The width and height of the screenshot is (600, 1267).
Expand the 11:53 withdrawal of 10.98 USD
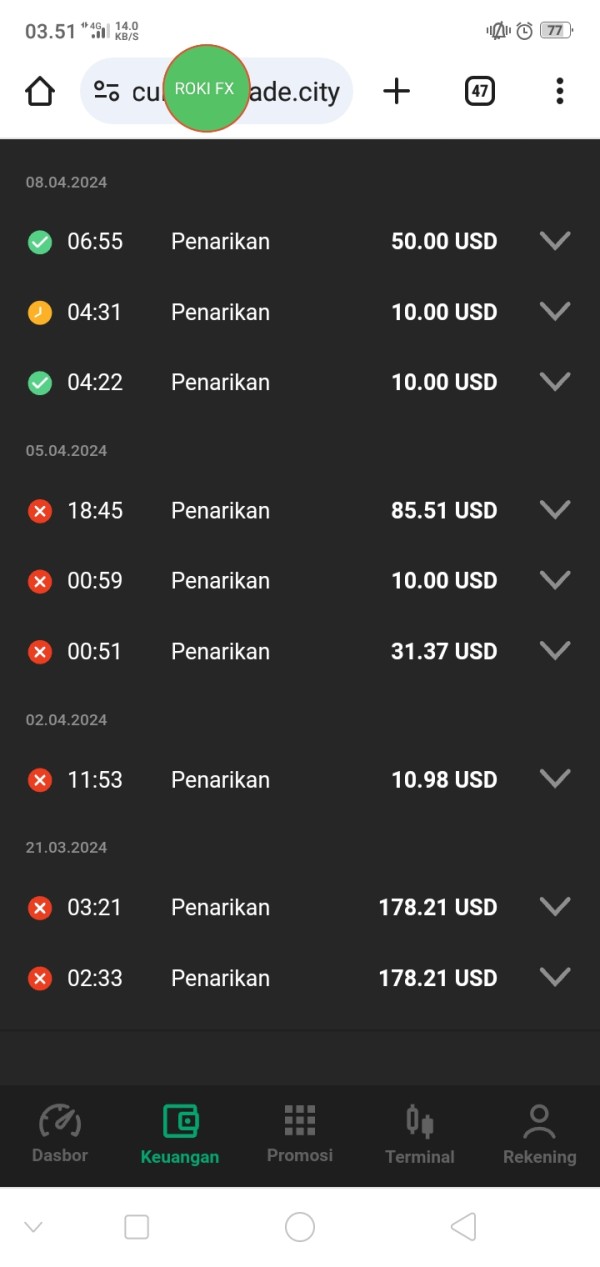(555, 779)
